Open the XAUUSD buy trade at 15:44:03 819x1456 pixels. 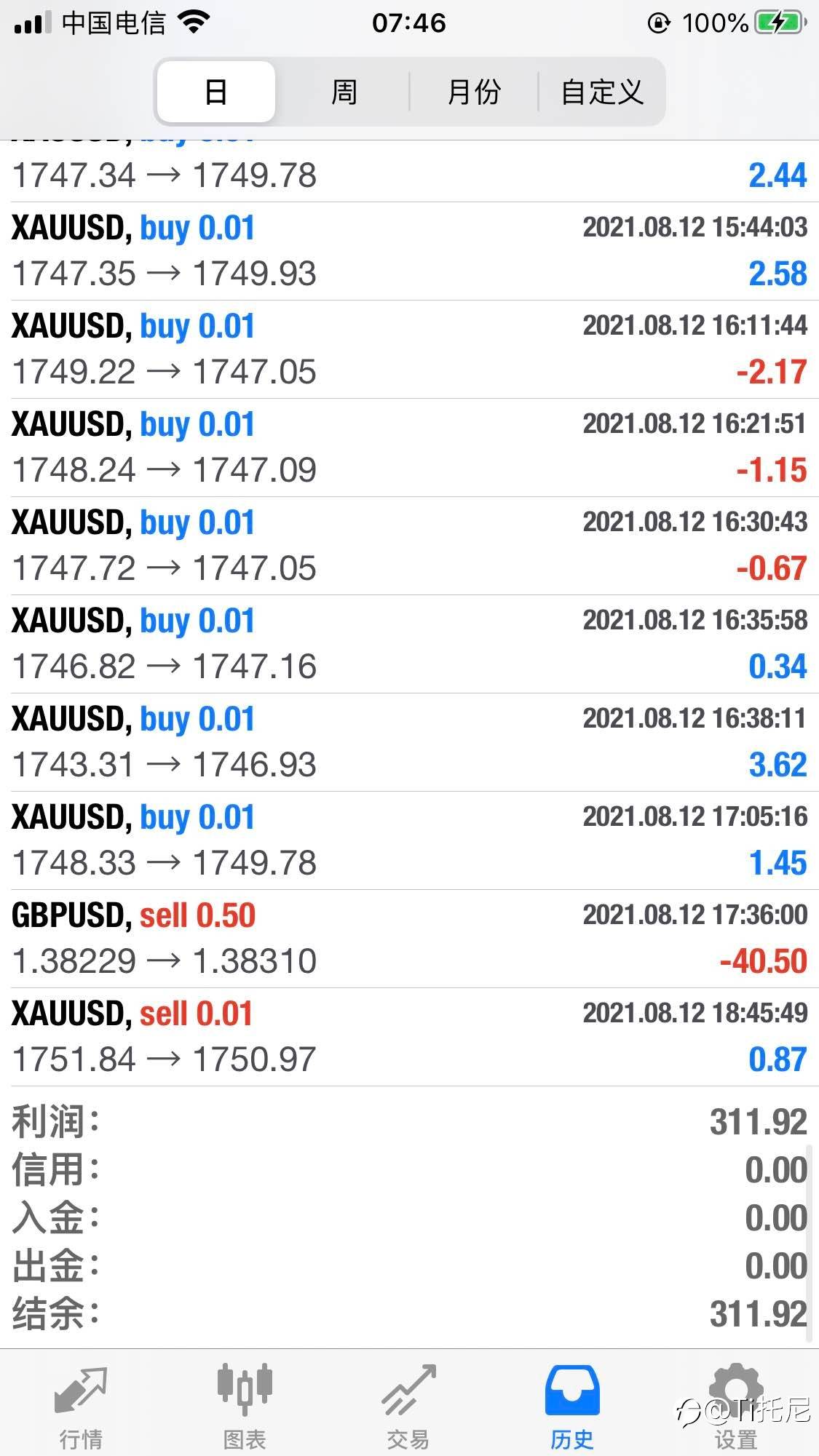click(408, 251)
